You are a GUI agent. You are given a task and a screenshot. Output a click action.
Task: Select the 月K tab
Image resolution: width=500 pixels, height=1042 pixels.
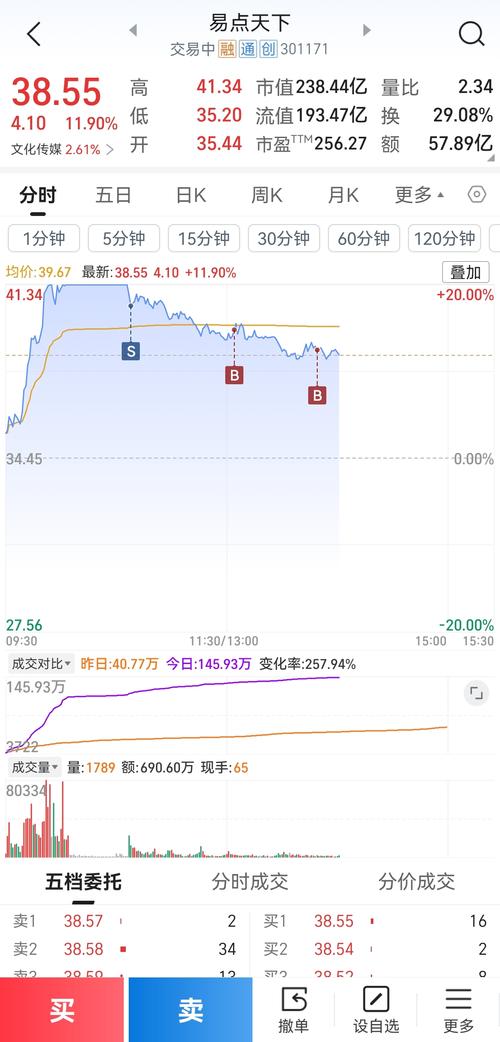pos(343,195)
